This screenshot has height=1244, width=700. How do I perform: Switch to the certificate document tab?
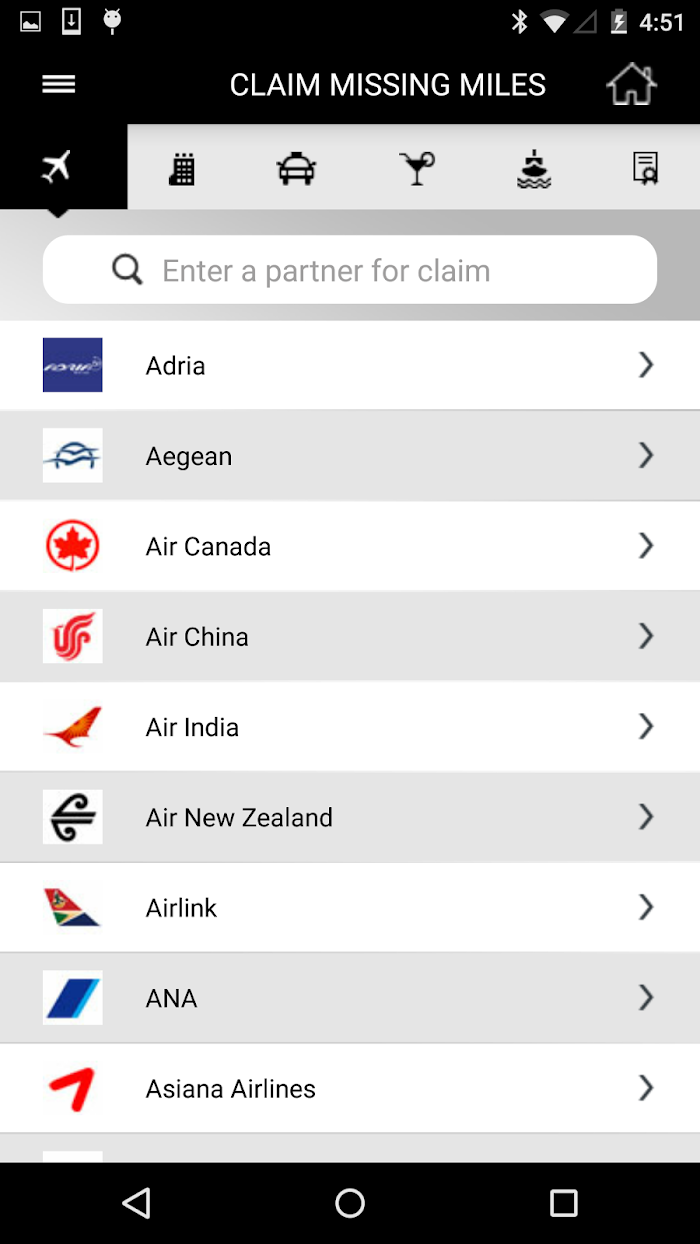click(646, 169)
